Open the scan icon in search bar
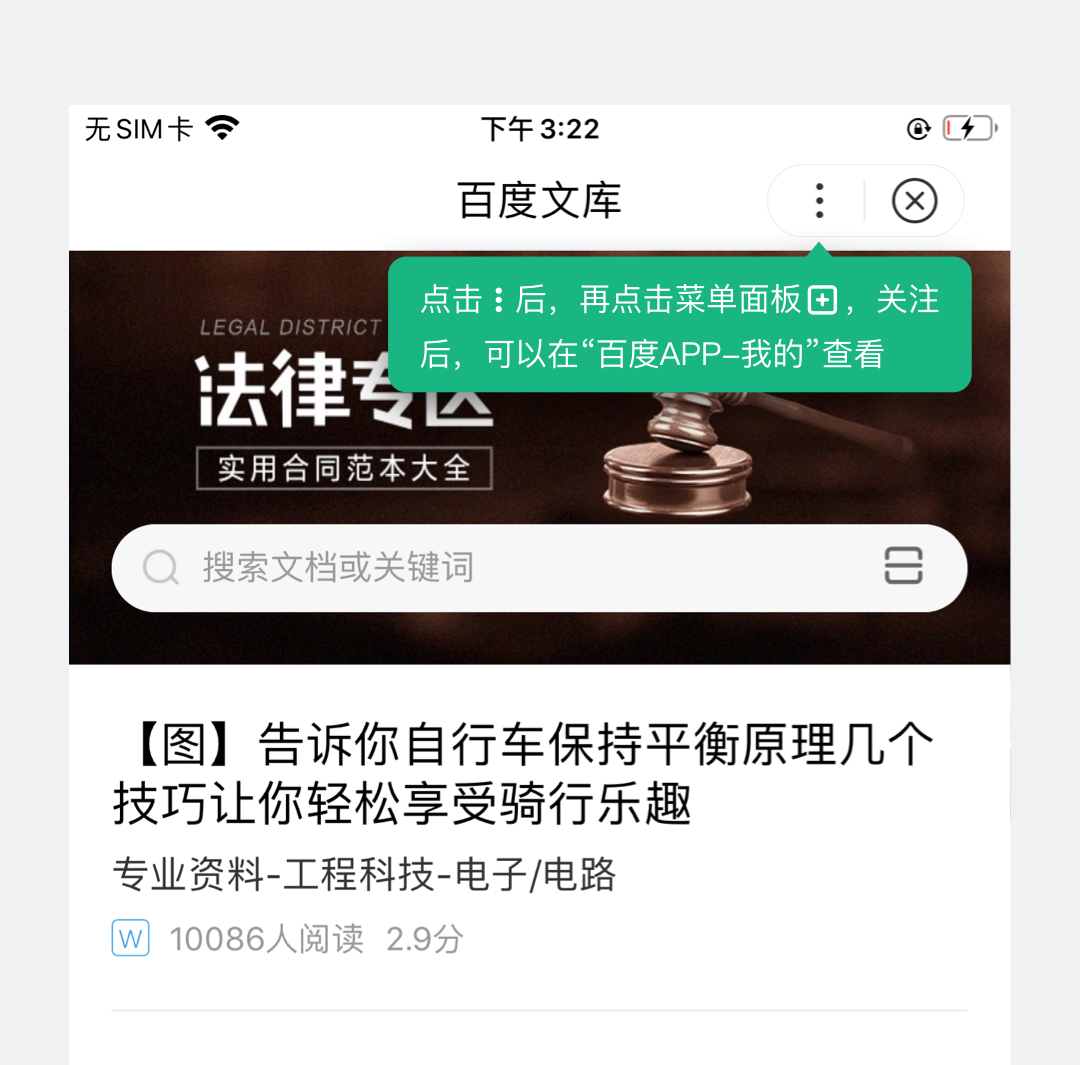This screenshot has width=1080, height=1065. pyautogui.click(x=903, y=567)
